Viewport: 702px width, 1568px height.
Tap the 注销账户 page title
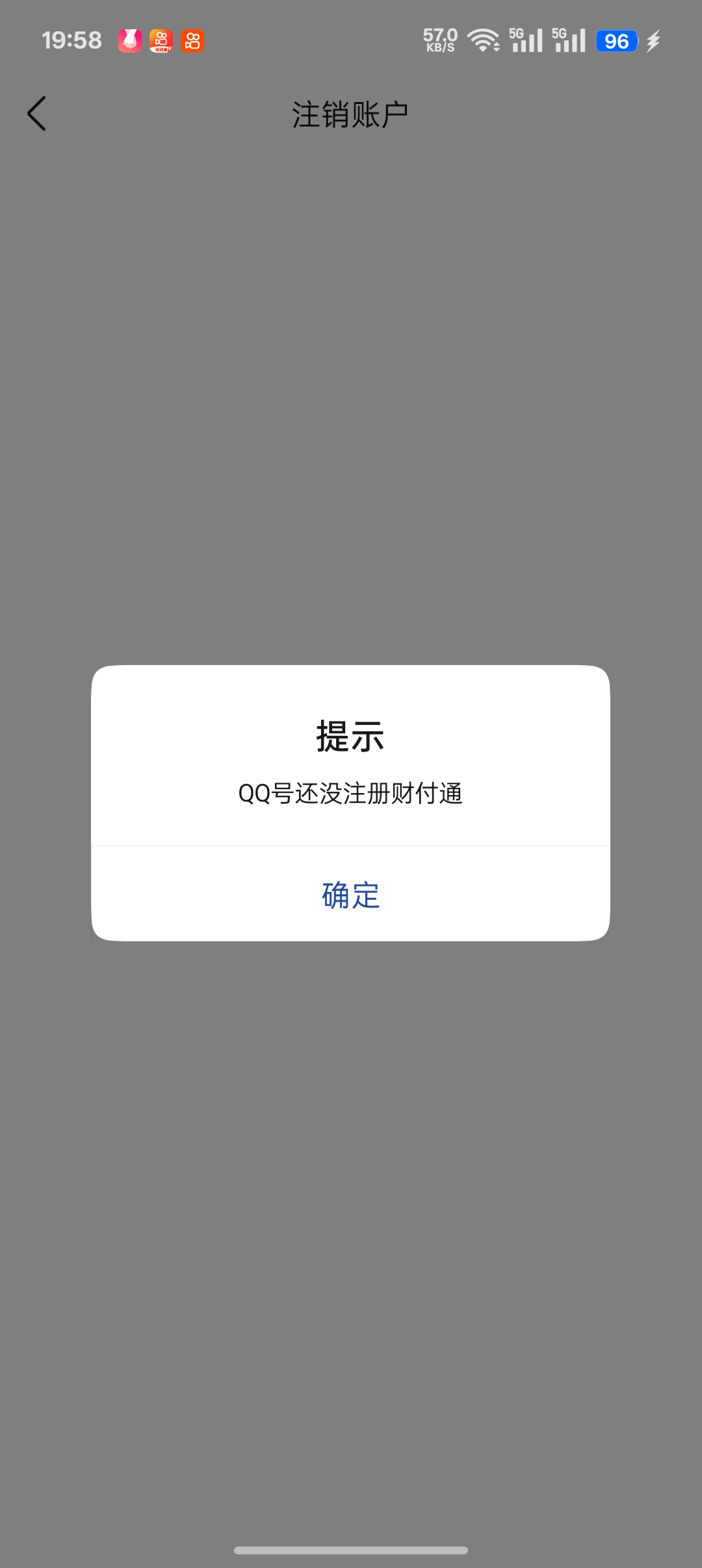[x=351, y=112]
